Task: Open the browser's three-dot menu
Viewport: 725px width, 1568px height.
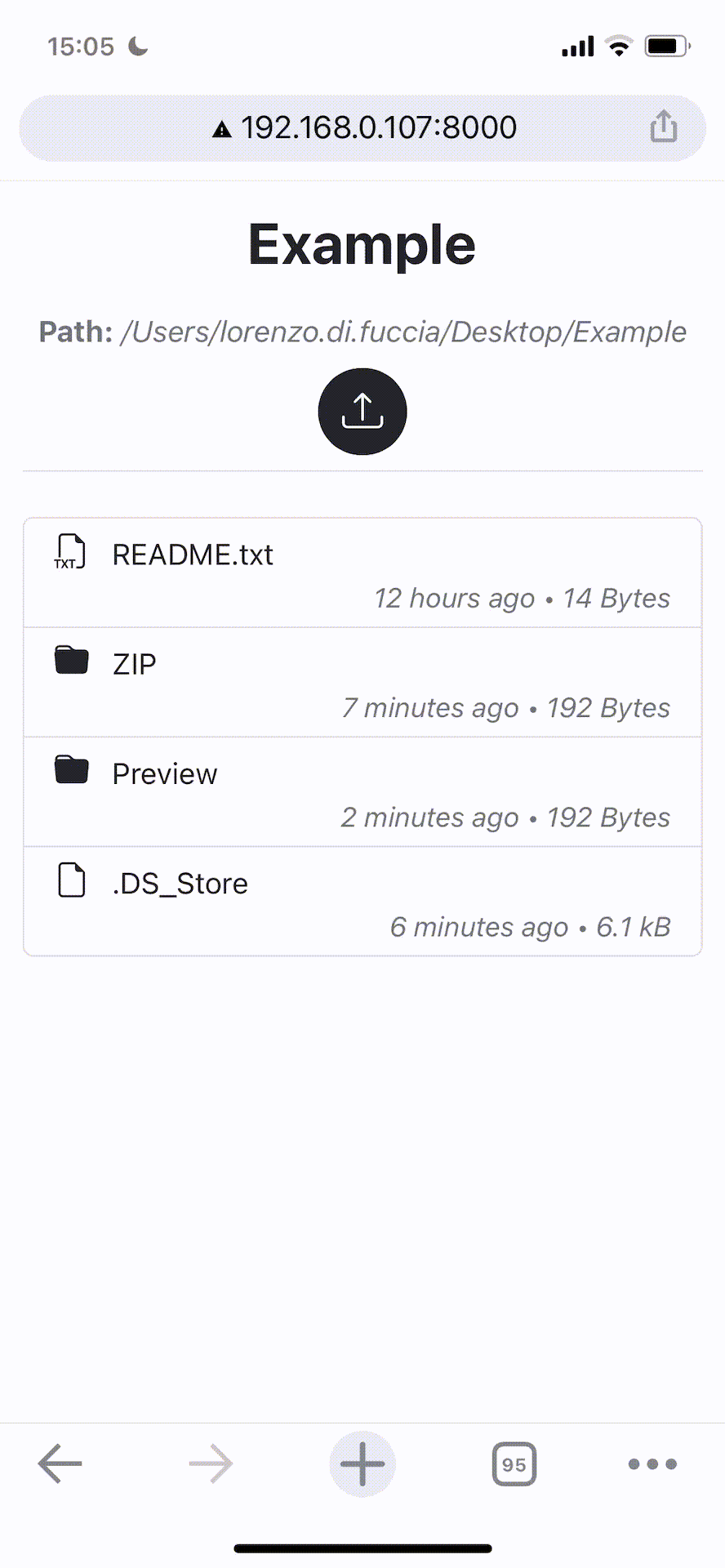Action: click(x=652, y=1463)
